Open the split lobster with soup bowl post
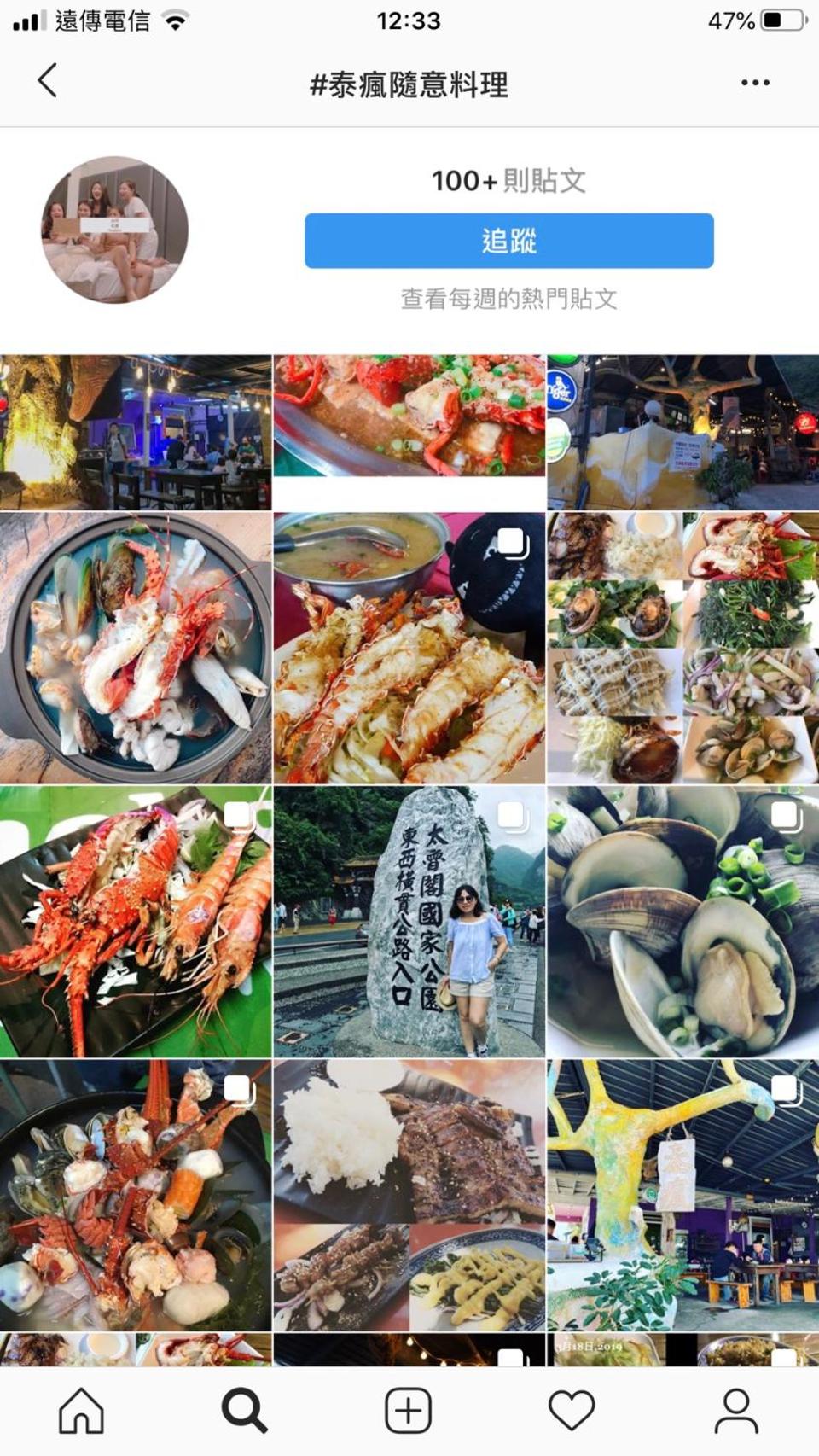The image size is (819, 1456). pos(409,648)
